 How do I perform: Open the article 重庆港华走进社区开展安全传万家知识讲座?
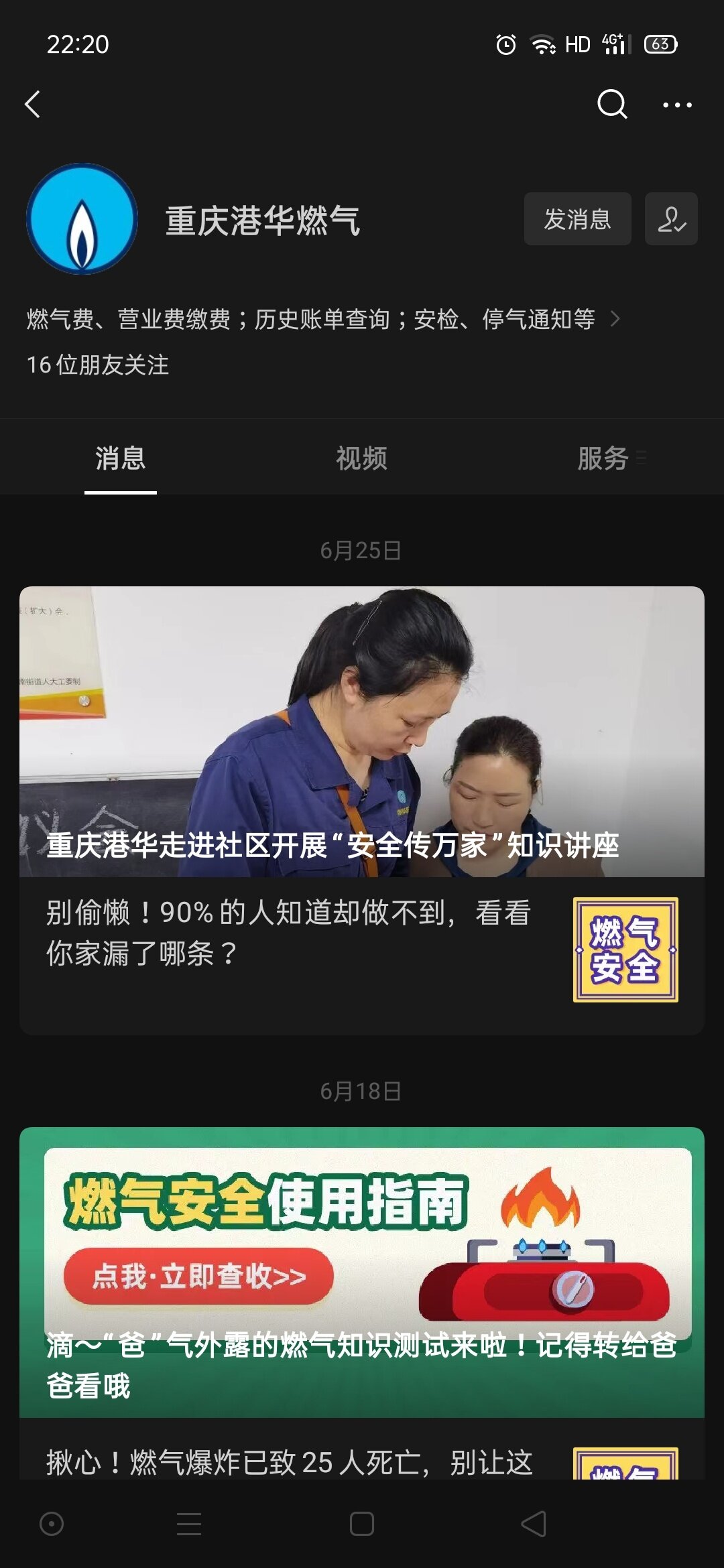click(x=361, y=730)
